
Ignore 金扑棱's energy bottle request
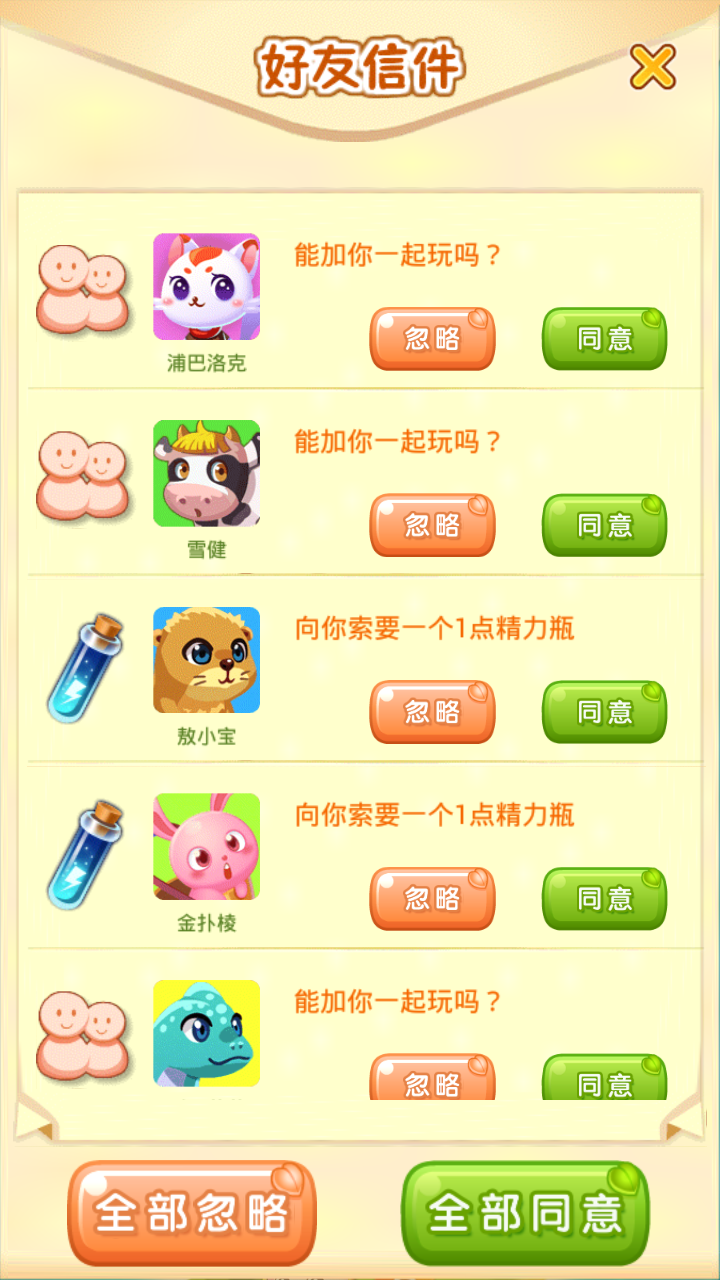(x=432, y=898)
